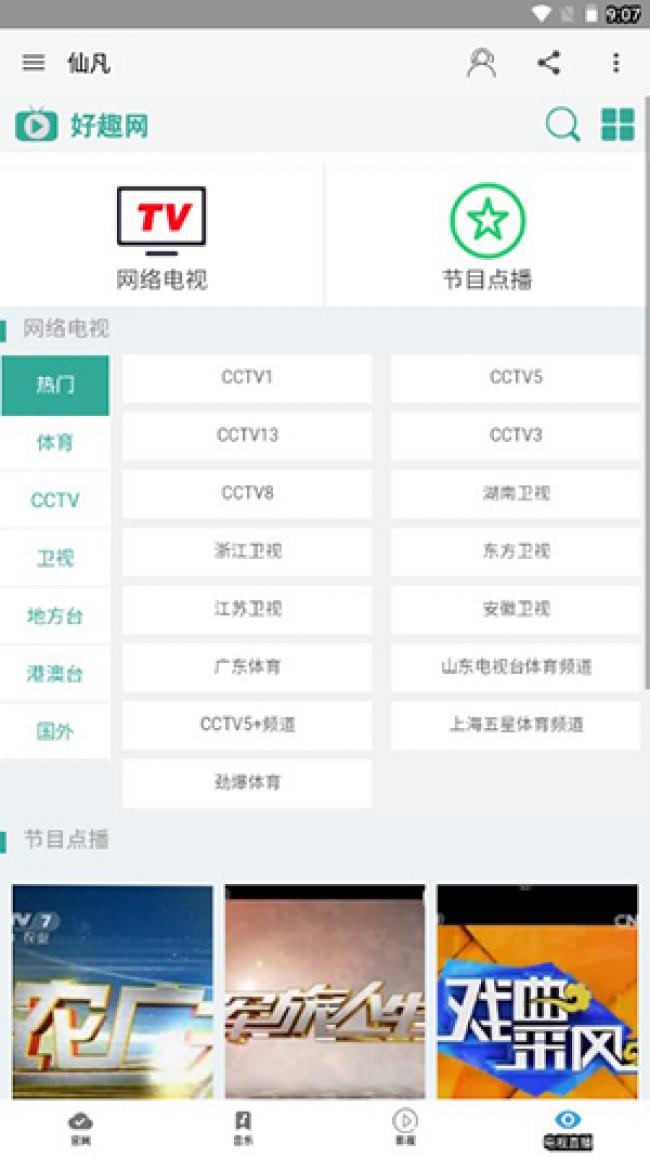This screenshot has width=650, height=1157.
Task: Select the 卫视 category
Action: pyautogui.click(x=55, y=558)
